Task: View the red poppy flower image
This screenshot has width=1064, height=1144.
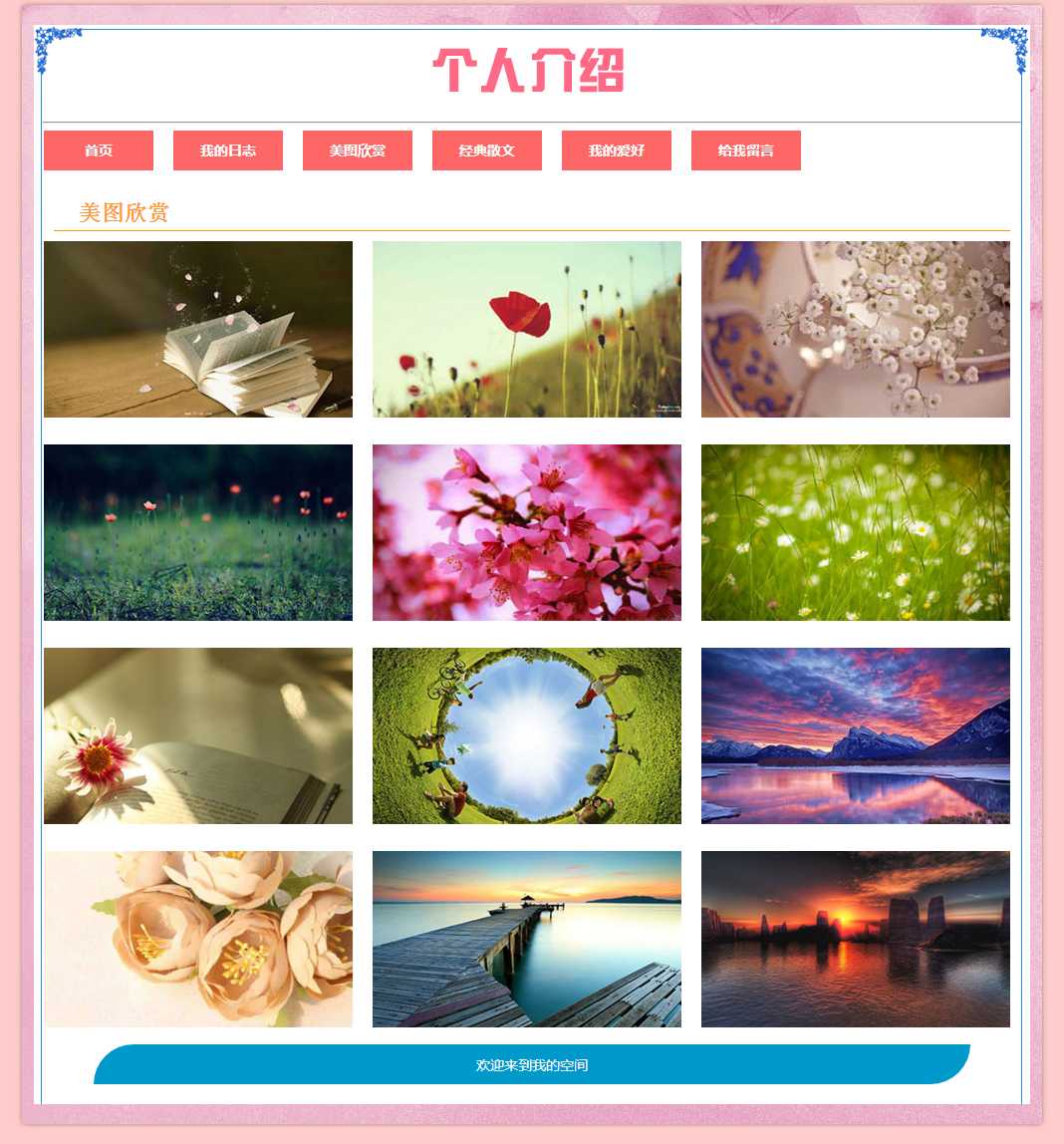Action: click(x=527, y=329)
